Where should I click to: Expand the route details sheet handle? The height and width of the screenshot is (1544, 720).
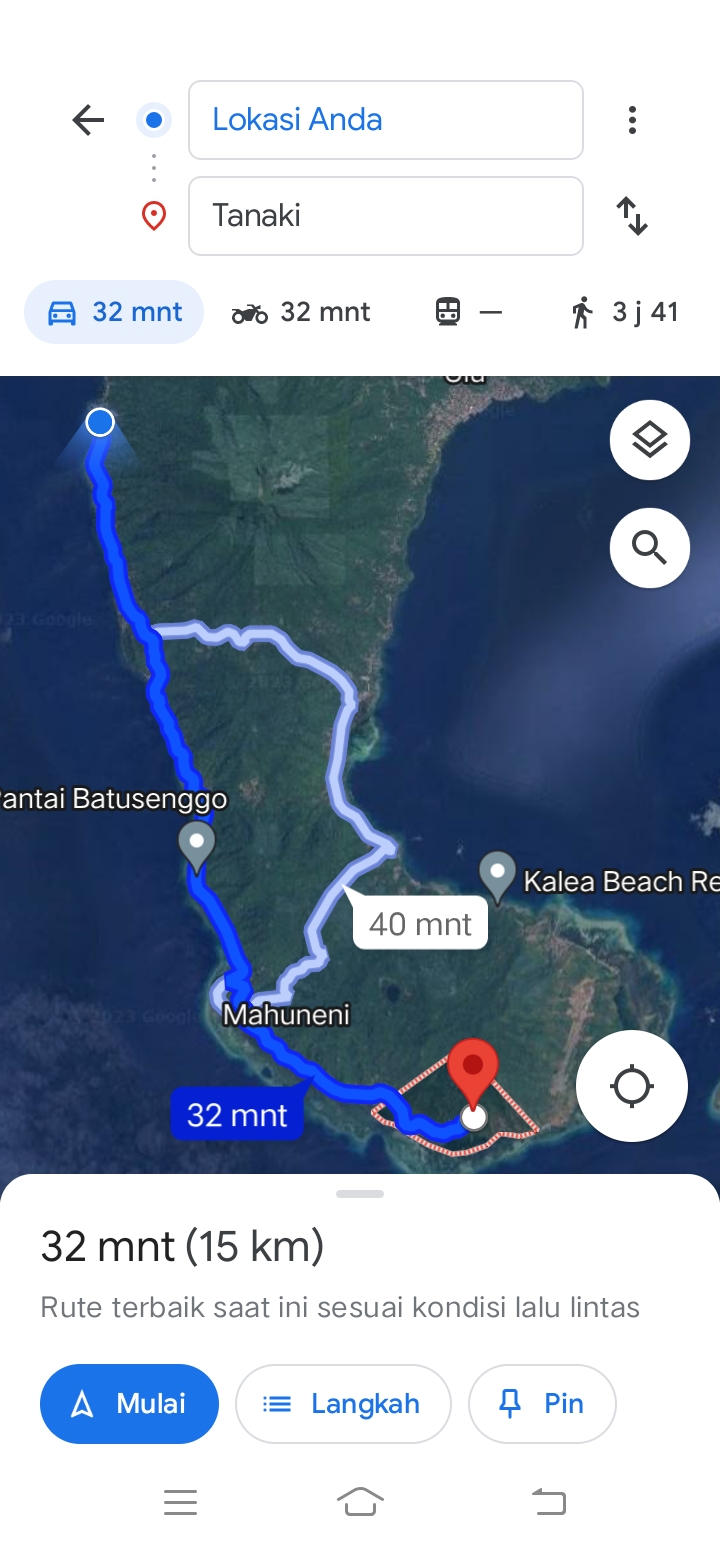point(360,1194)
